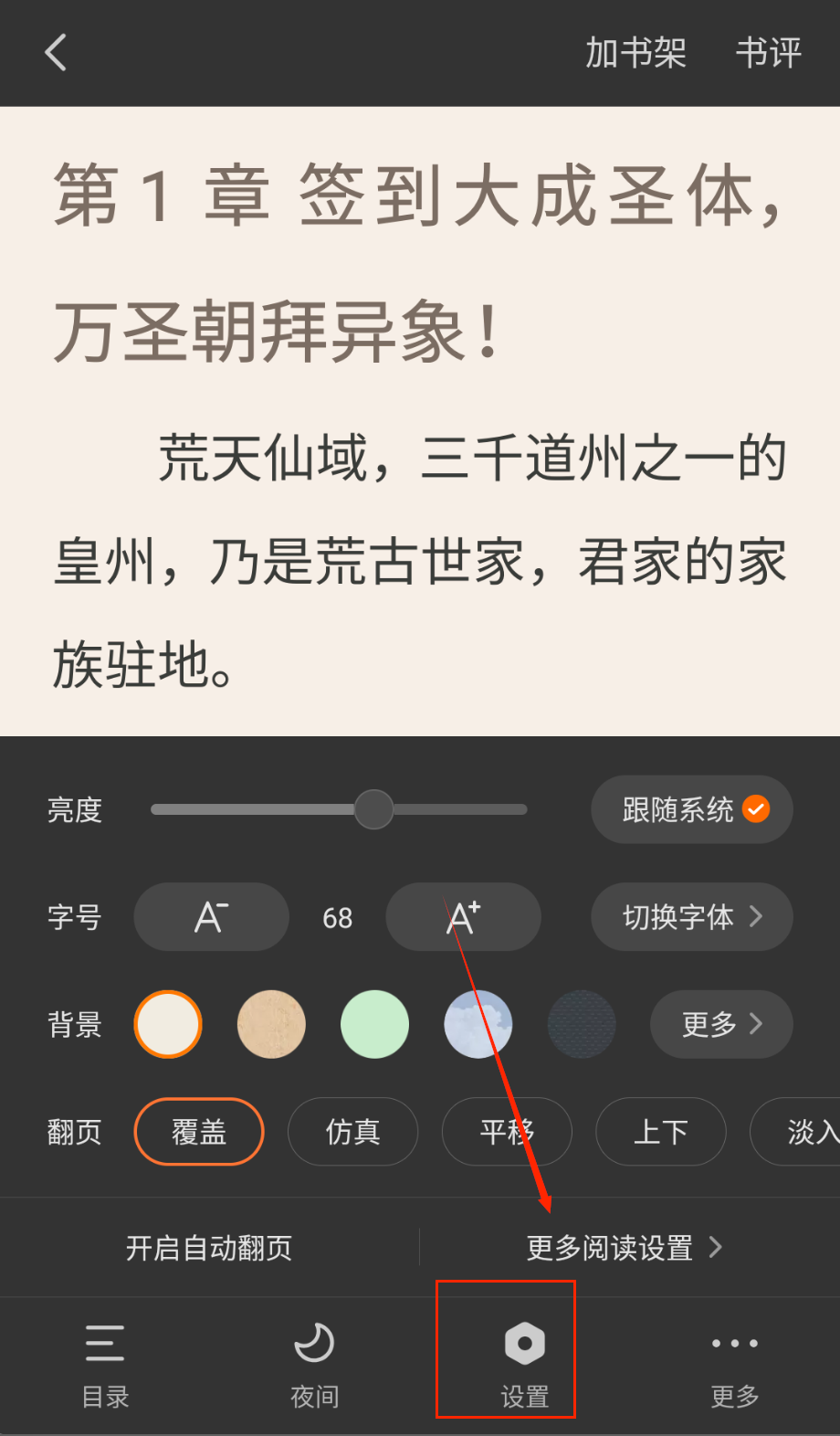840x1436 pixels.
Task: Add book to shelf via 加书架
Action: point(635,53)
